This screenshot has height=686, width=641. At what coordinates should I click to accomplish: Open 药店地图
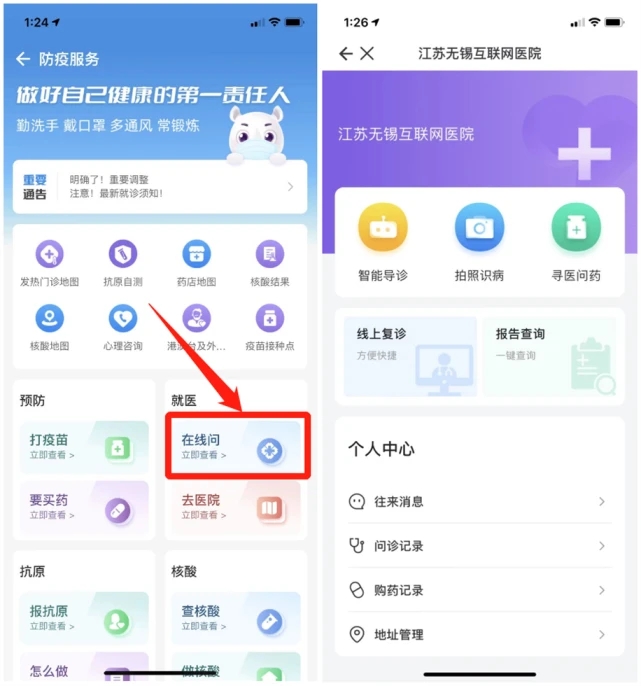click(196, 263)
